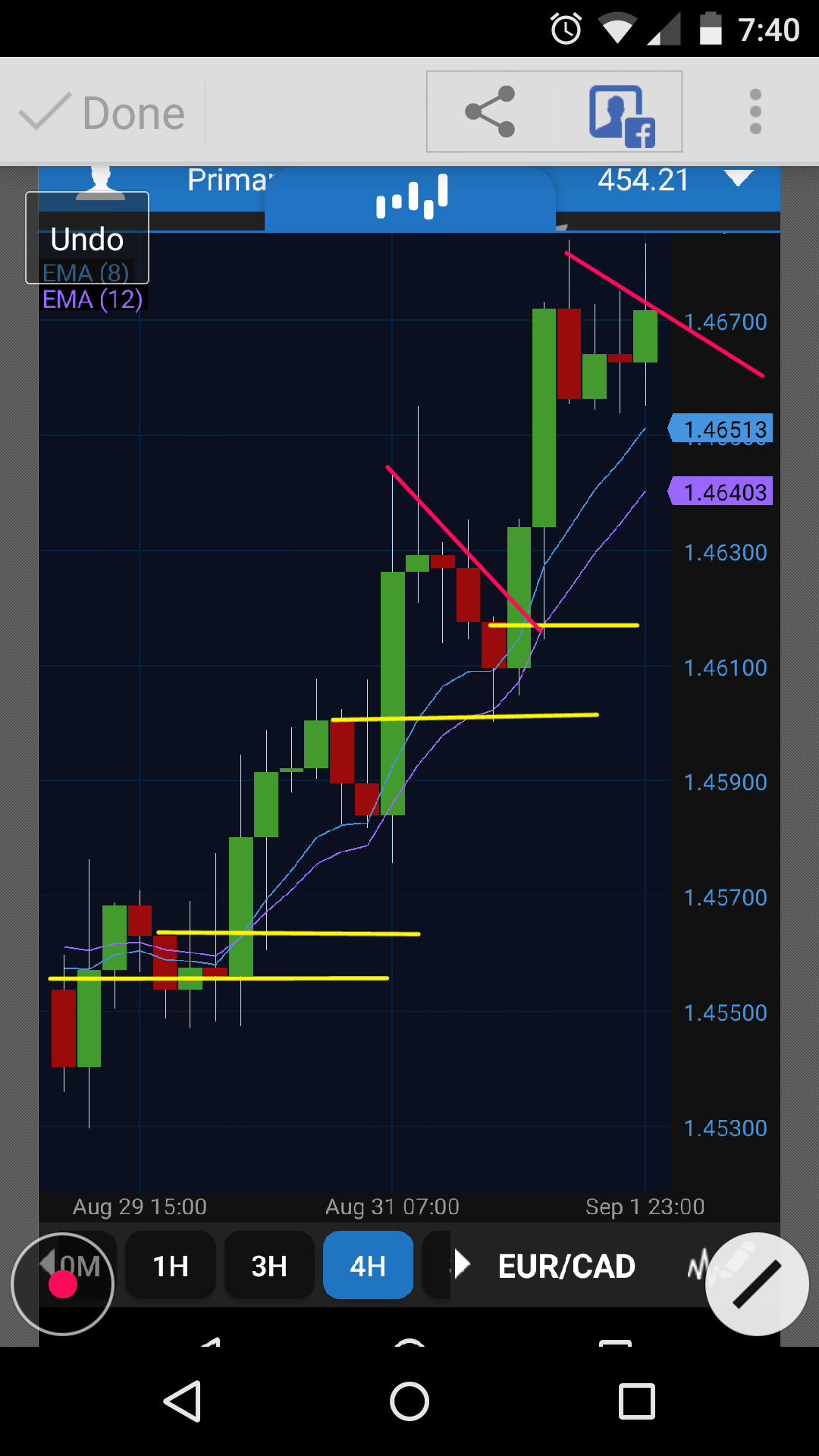The image size is (819, 1456).
Task: Share the annotated screenshot
Action: pos(490,112)
